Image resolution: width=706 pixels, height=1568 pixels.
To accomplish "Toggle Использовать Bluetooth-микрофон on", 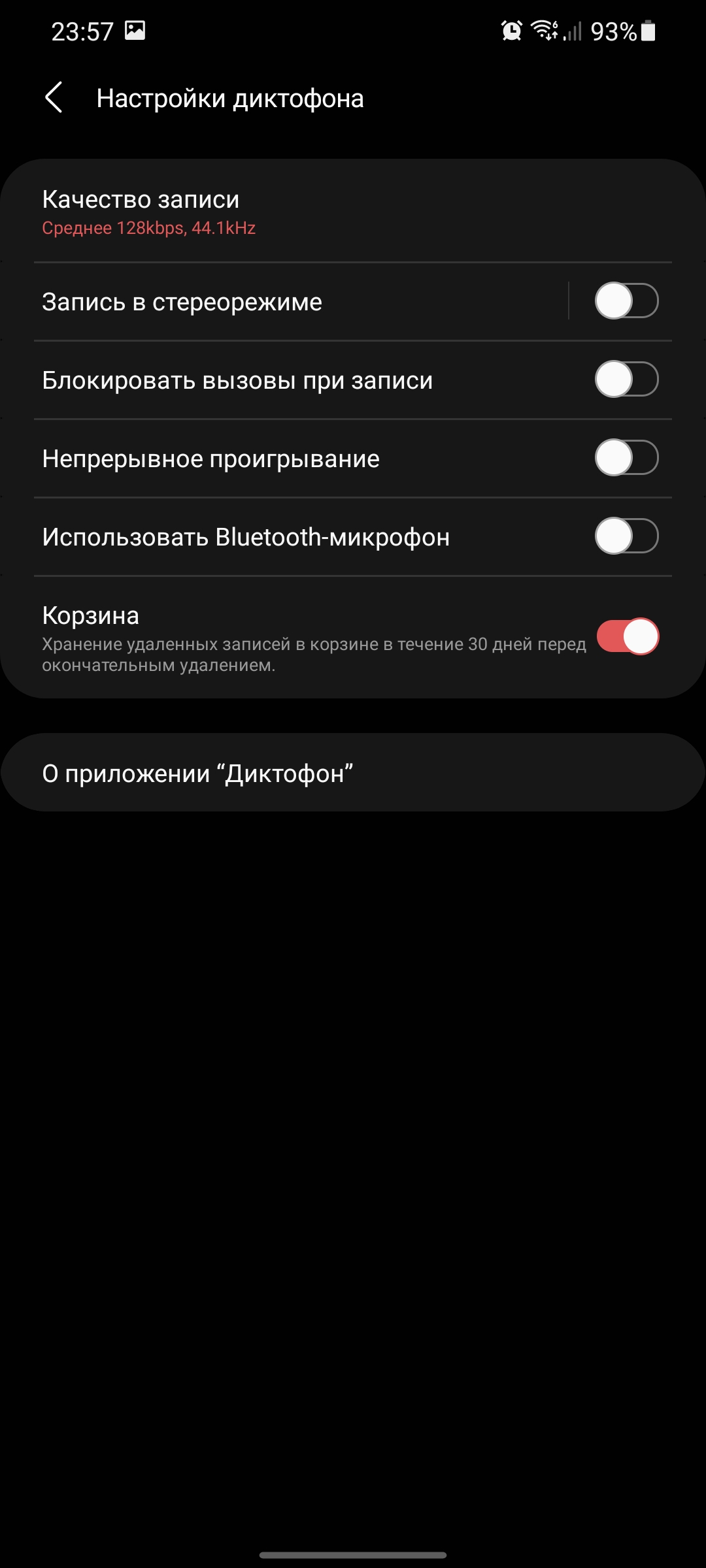I will (626, 536).
